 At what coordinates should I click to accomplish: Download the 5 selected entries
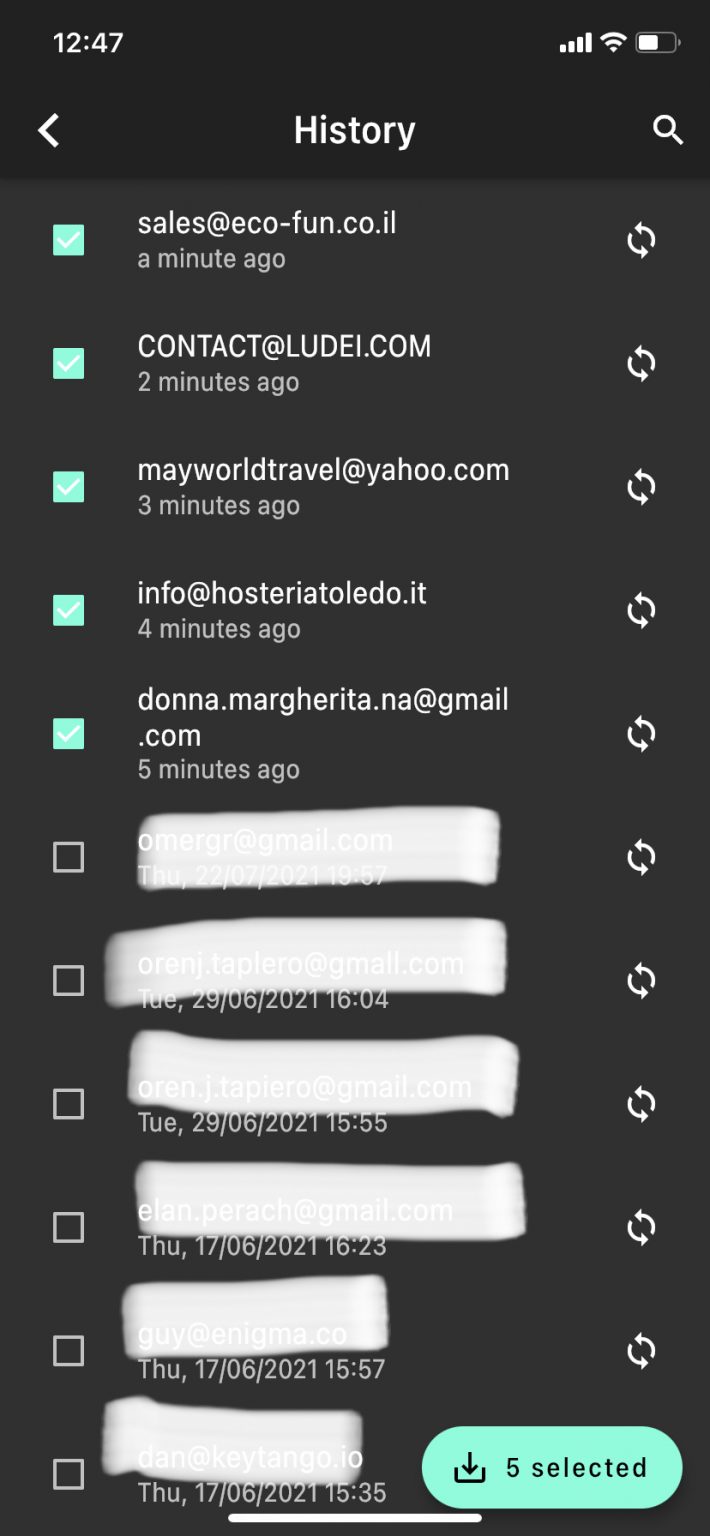click(552, 1467)
